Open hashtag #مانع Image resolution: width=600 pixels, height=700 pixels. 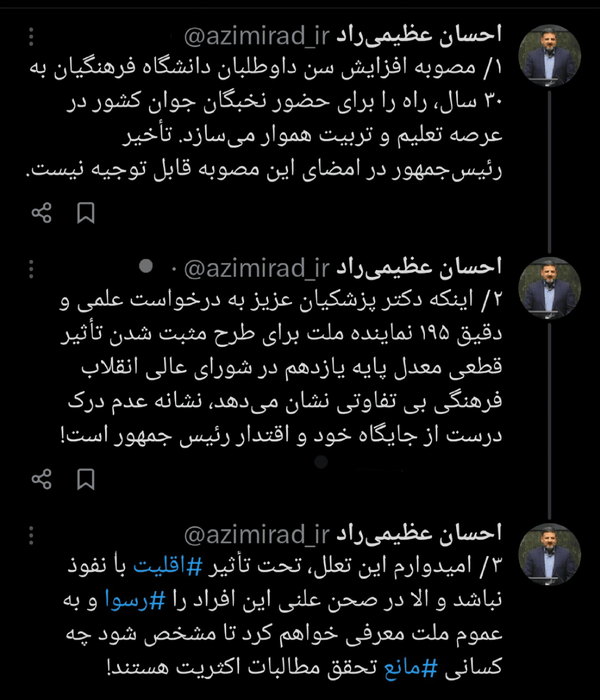411,668
